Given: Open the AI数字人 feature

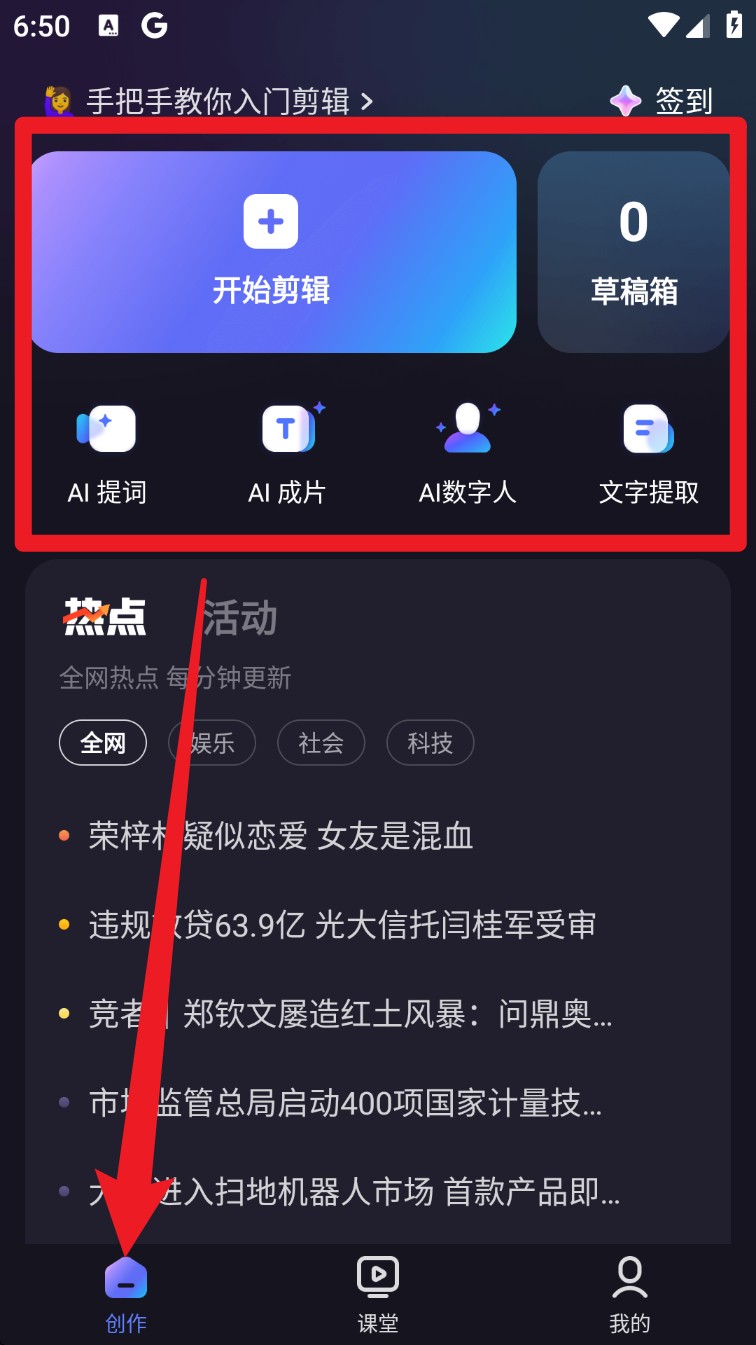Looking at the screenshot, I should [467, 453].
